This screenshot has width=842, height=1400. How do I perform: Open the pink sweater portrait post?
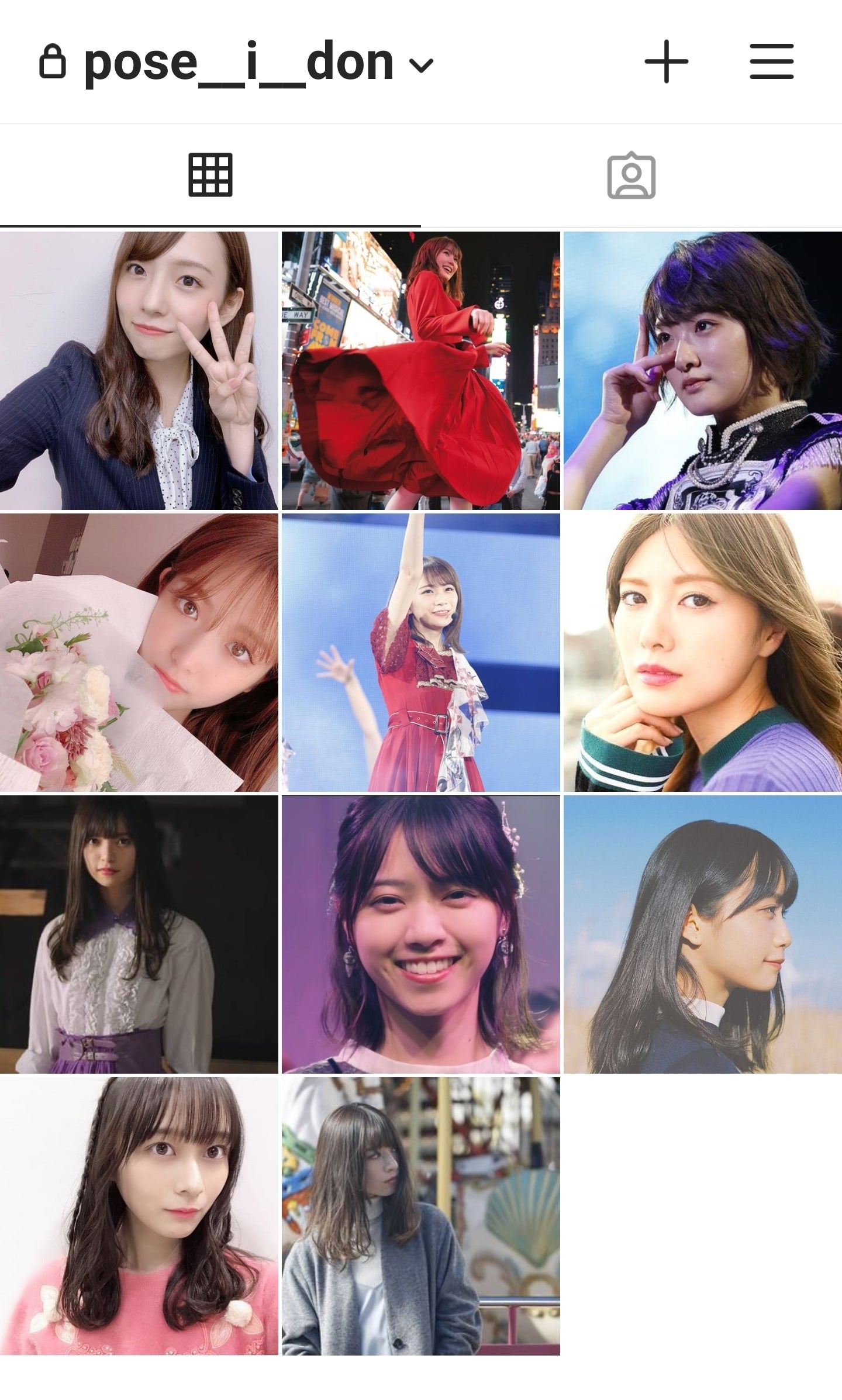(139, 1216)
